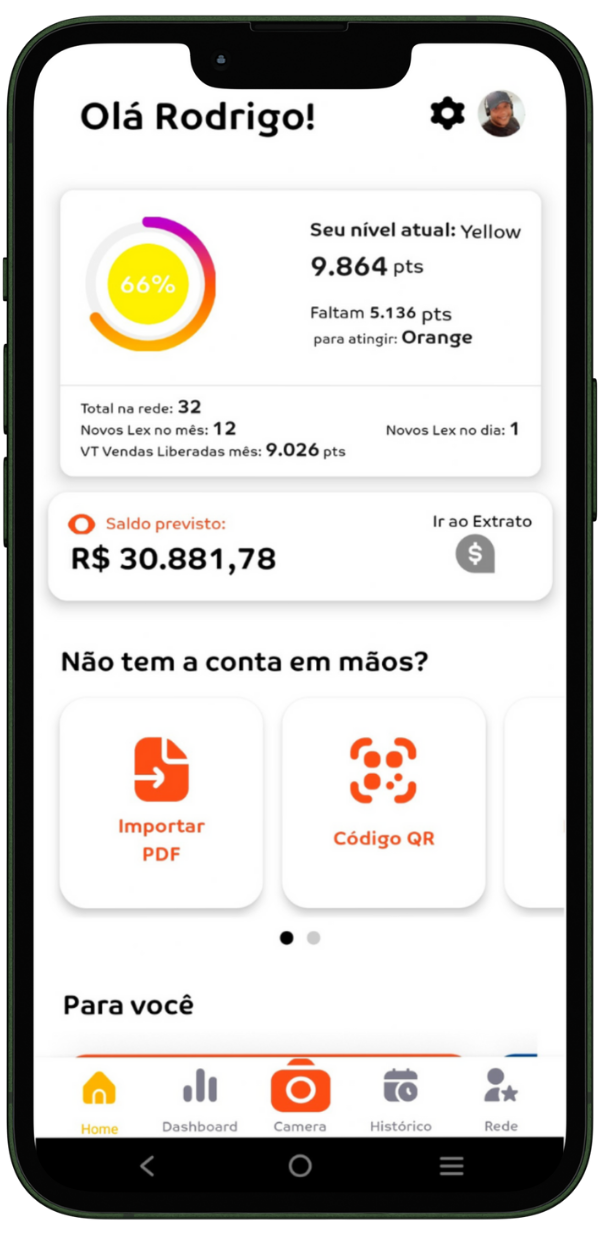Switch to the Home tab
Viewport: 600px width, 1235px height.
[99, 1099]
